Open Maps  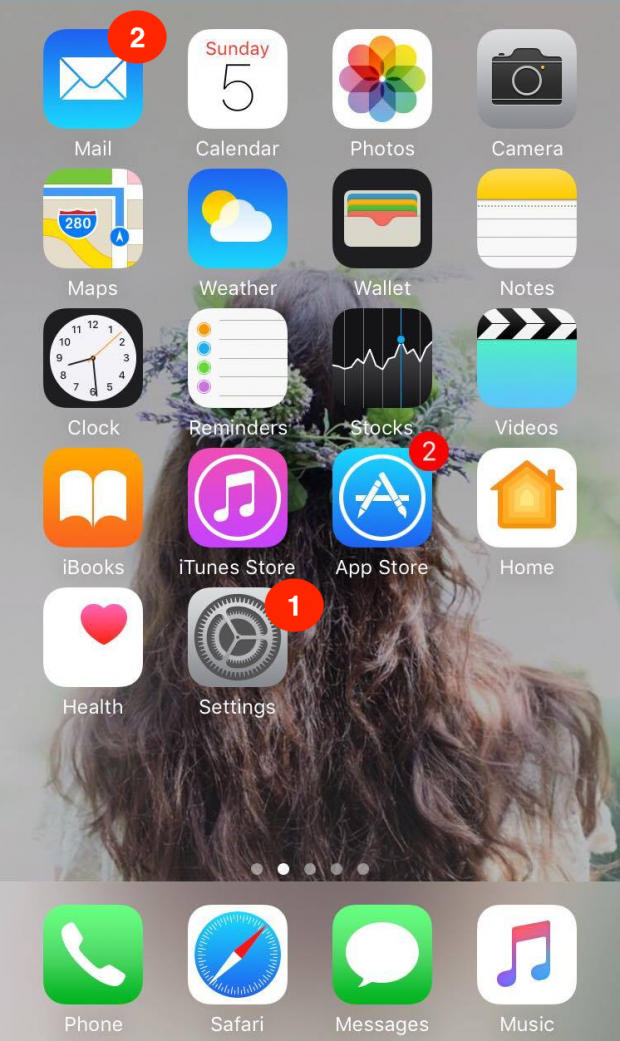pos(93,218)
